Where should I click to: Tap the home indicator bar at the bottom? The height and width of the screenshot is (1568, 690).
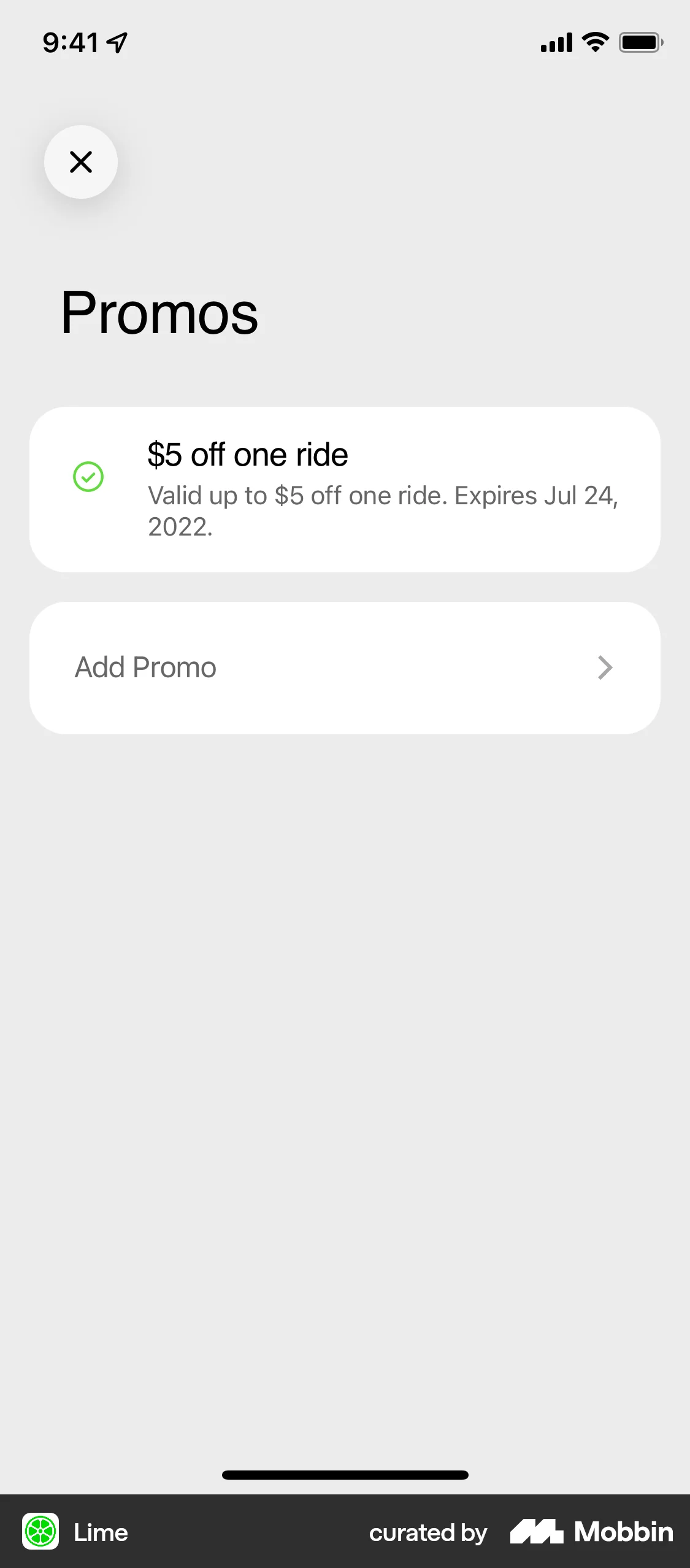tap(345, 1475)
